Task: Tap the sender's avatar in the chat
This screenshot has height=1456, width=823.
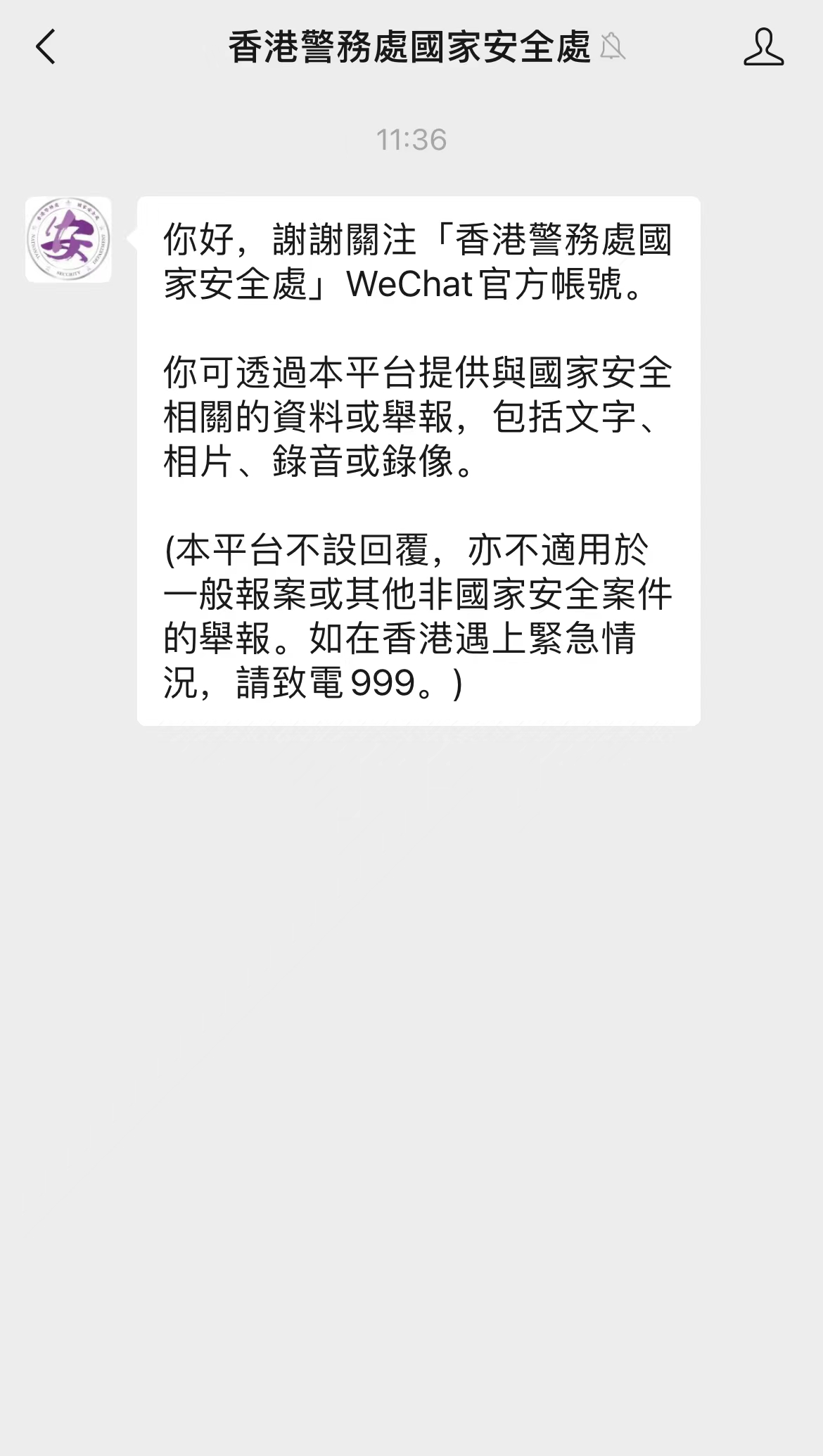Action: (68, 240)
